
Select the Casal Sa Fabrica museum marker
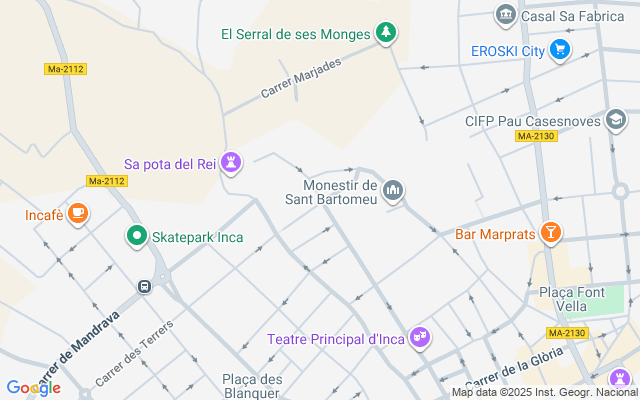506,15
